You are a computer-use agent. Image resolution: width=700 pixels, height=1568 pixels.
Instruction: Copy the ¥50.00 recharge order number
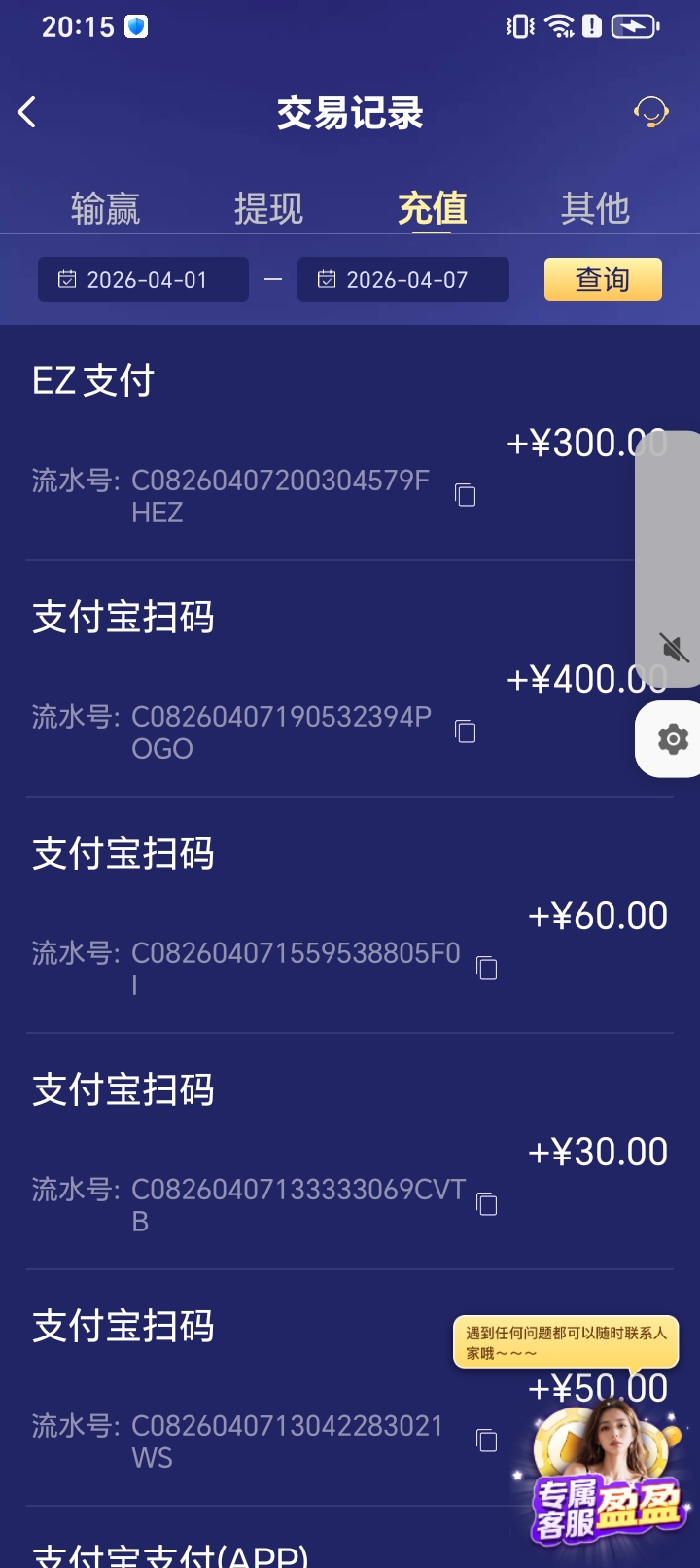pyautogui.click(x=485, y=1441)
